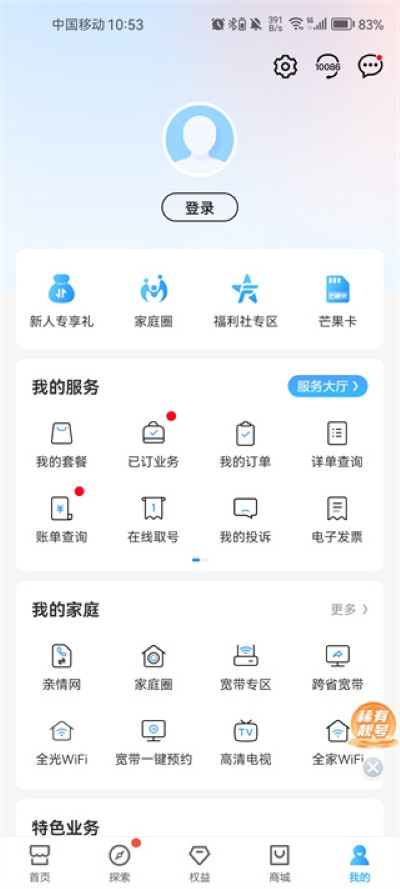Open 亲情网 family network
The width and height of the screenshot is (400, 889).
pos(62,667)
